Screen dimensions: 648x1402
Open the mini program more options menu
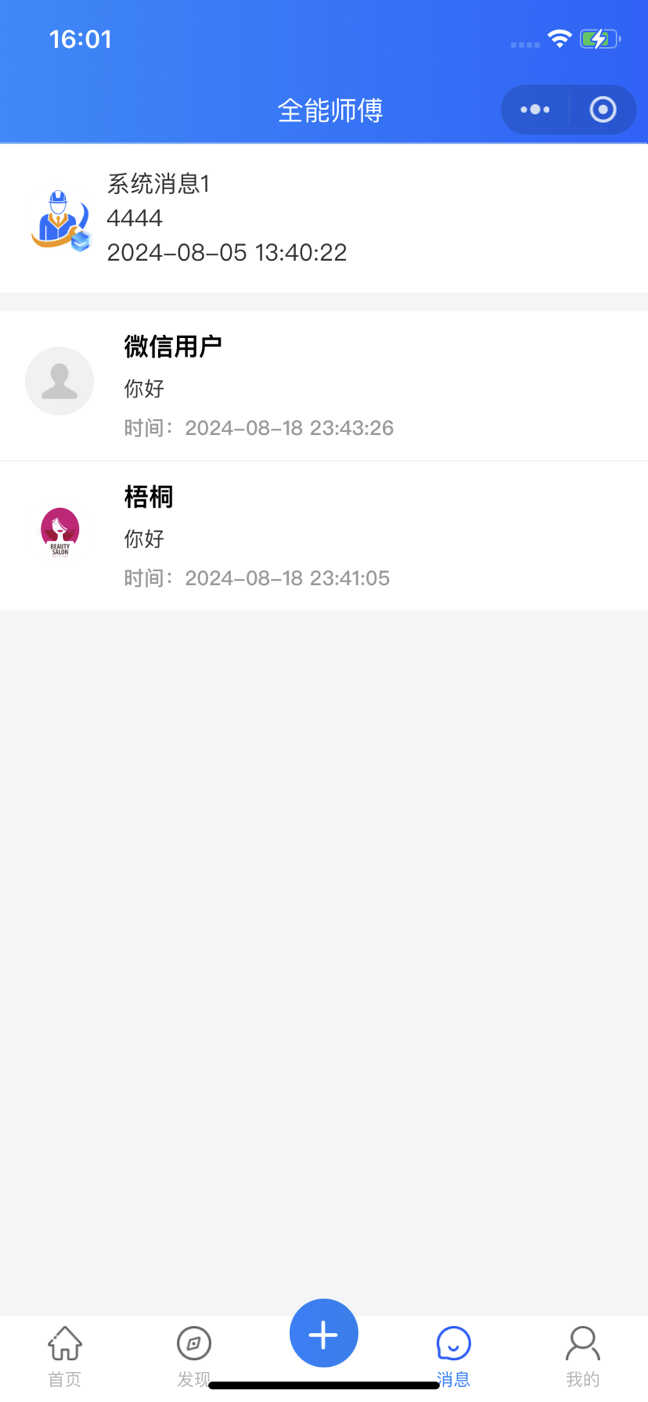point(535,110)
